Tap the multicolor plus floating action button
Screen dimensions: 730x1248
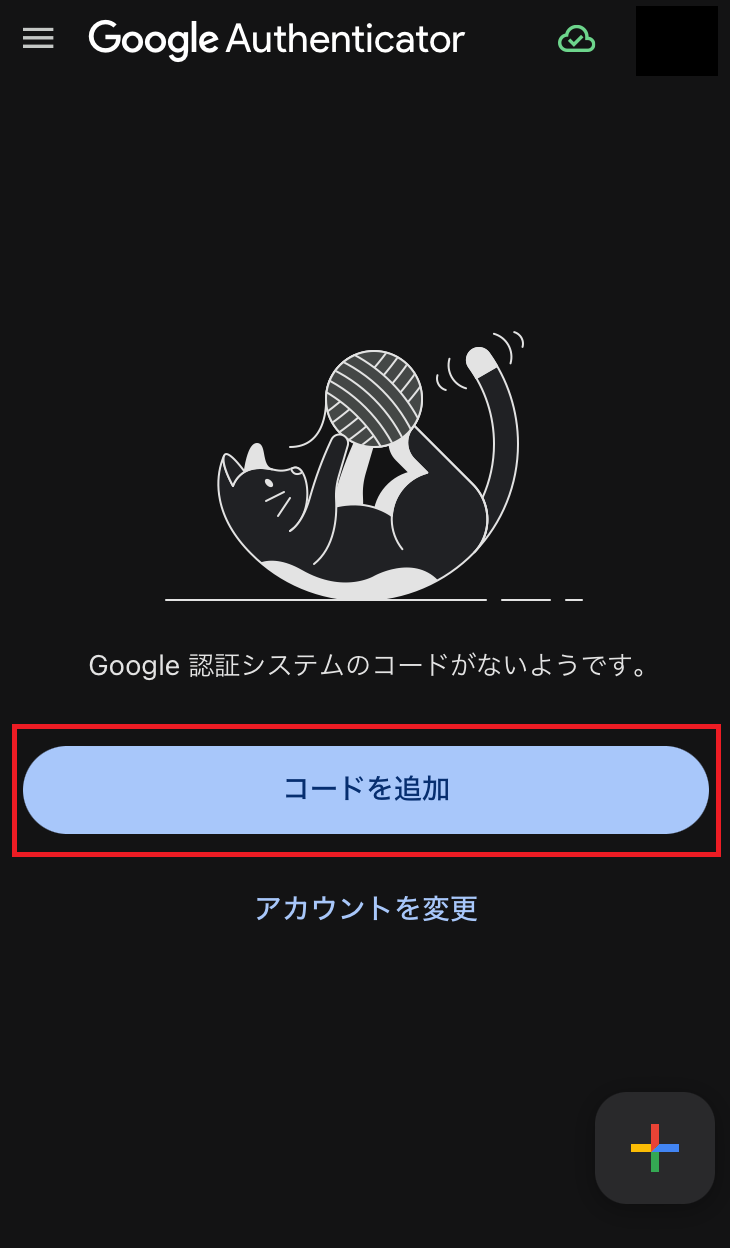tap(654, 1148)
